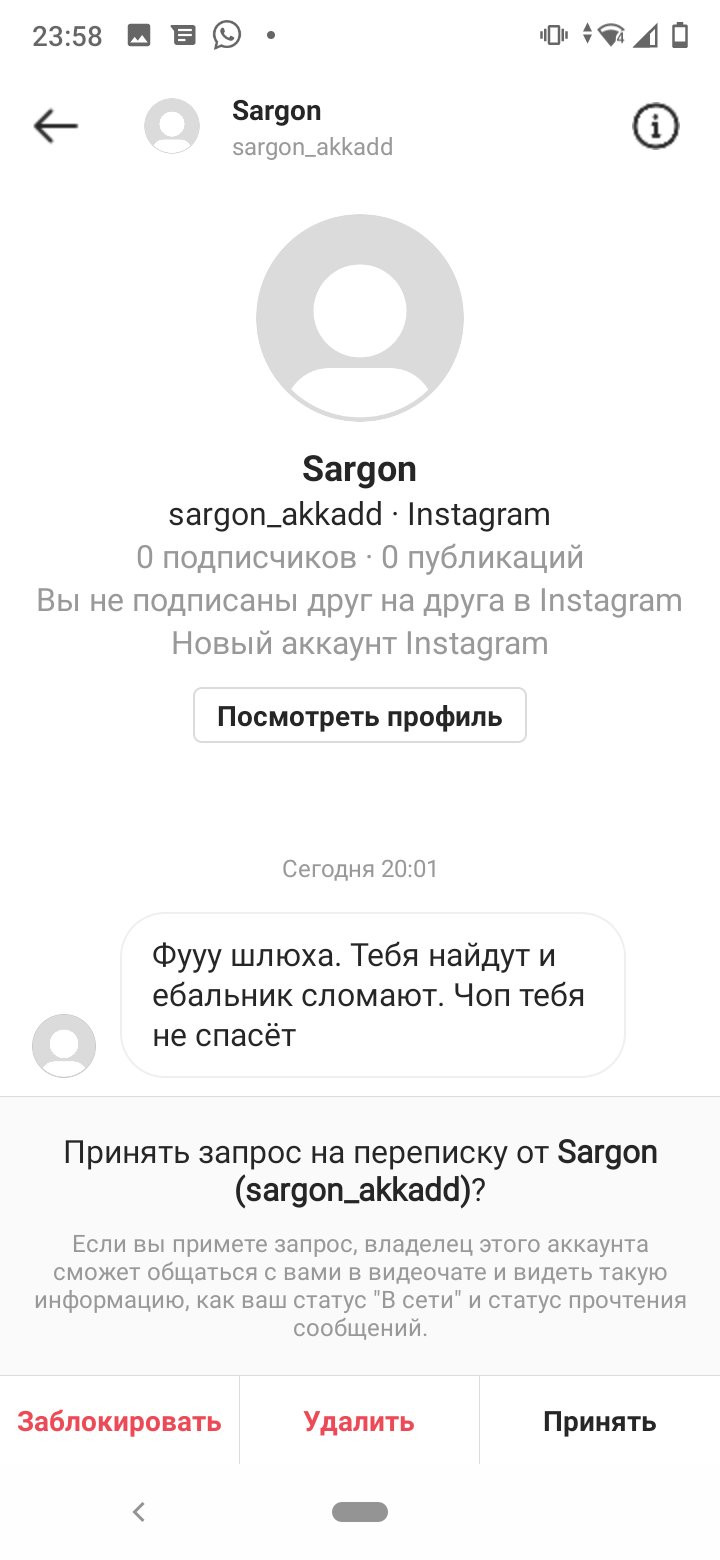Accept the message request with Принять
Image resolution: width=720 pixels, height=1560 pixels.
[599, 1422]
